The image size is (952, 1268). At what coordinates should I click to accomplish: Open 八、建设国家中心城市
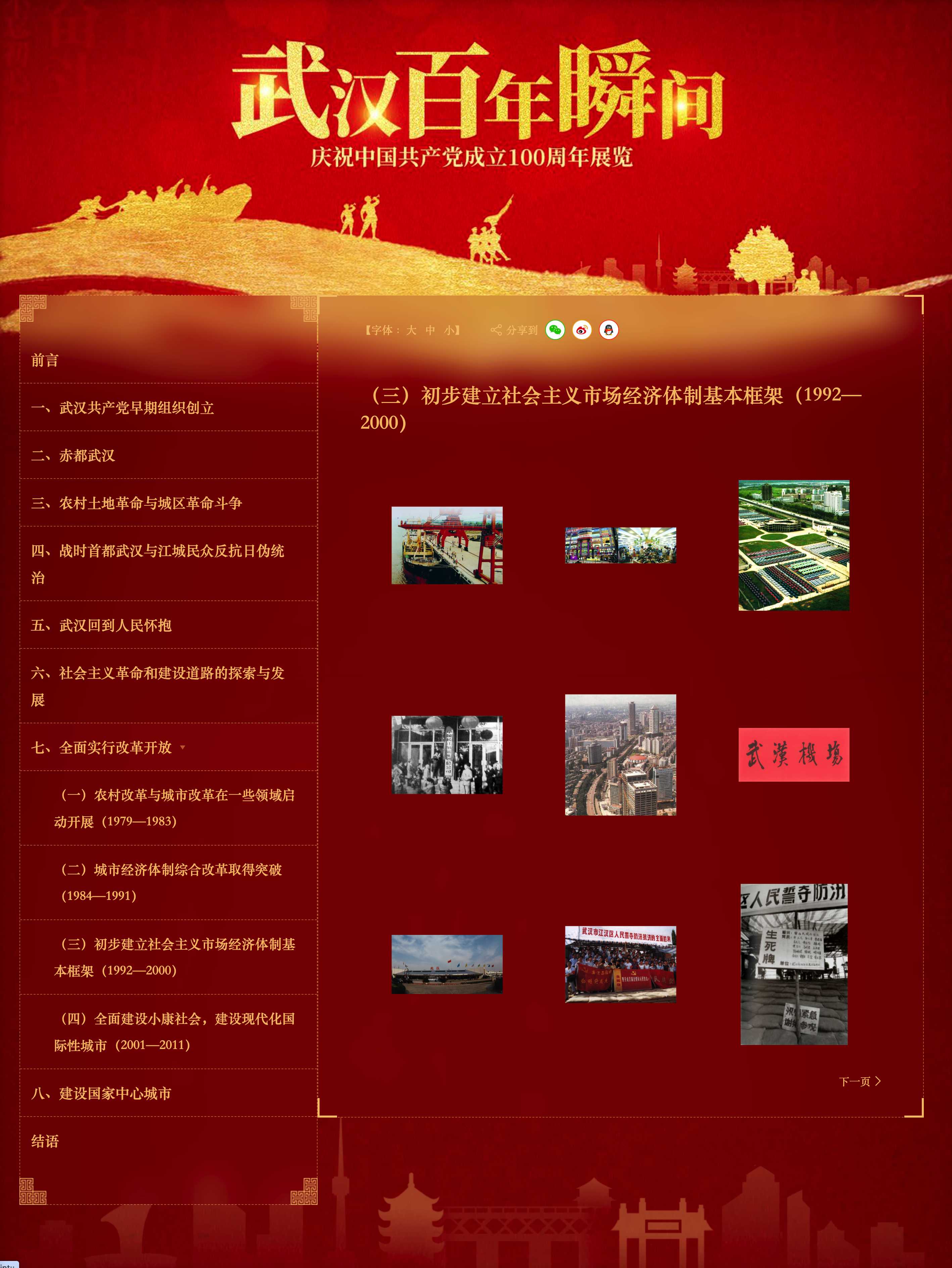(x=101, y=1093)
